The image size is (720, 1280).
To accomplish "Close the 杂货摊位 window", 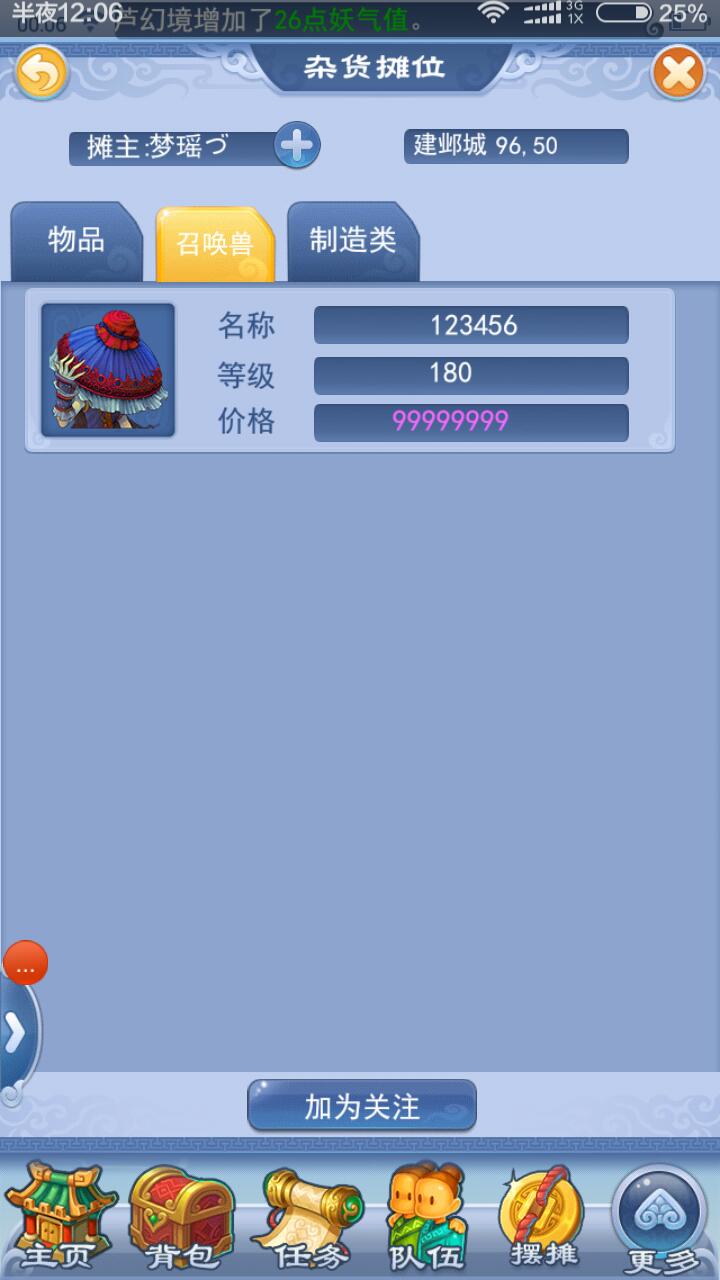I will pos(678,73).
